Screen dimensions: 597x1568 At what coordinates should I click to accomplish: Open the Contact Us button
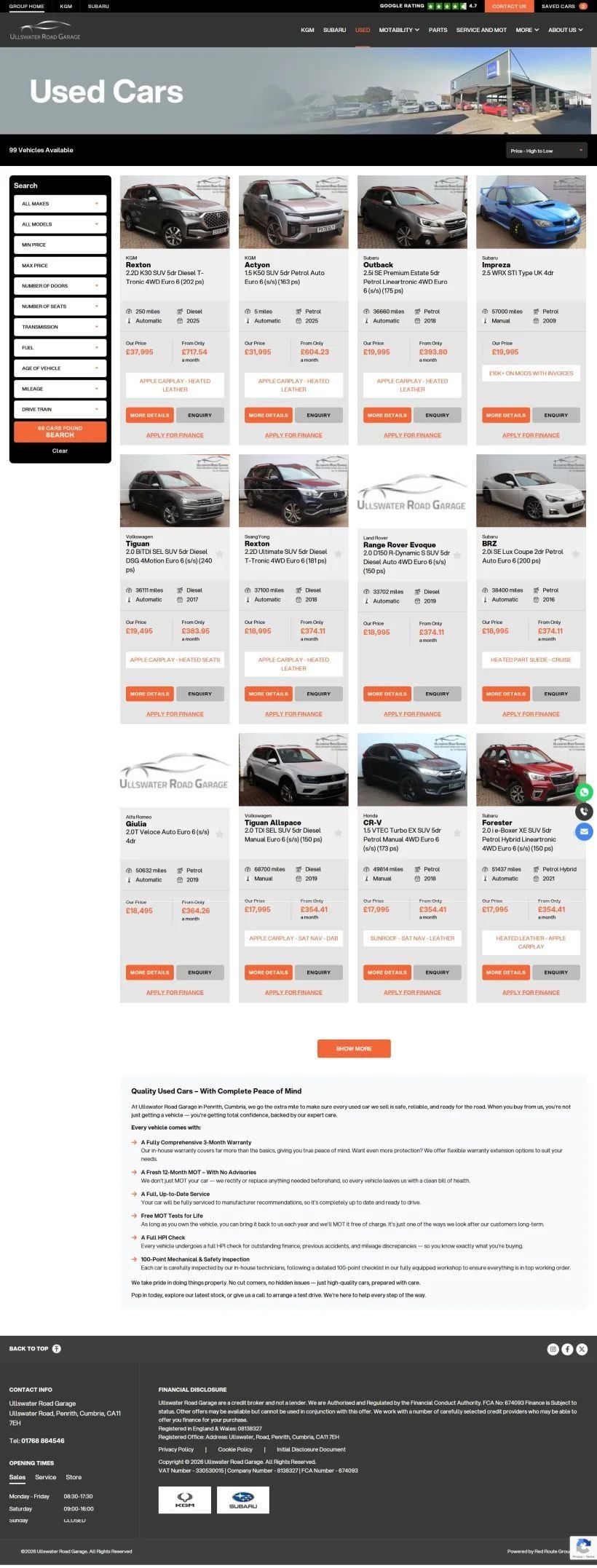pos(508,6)
